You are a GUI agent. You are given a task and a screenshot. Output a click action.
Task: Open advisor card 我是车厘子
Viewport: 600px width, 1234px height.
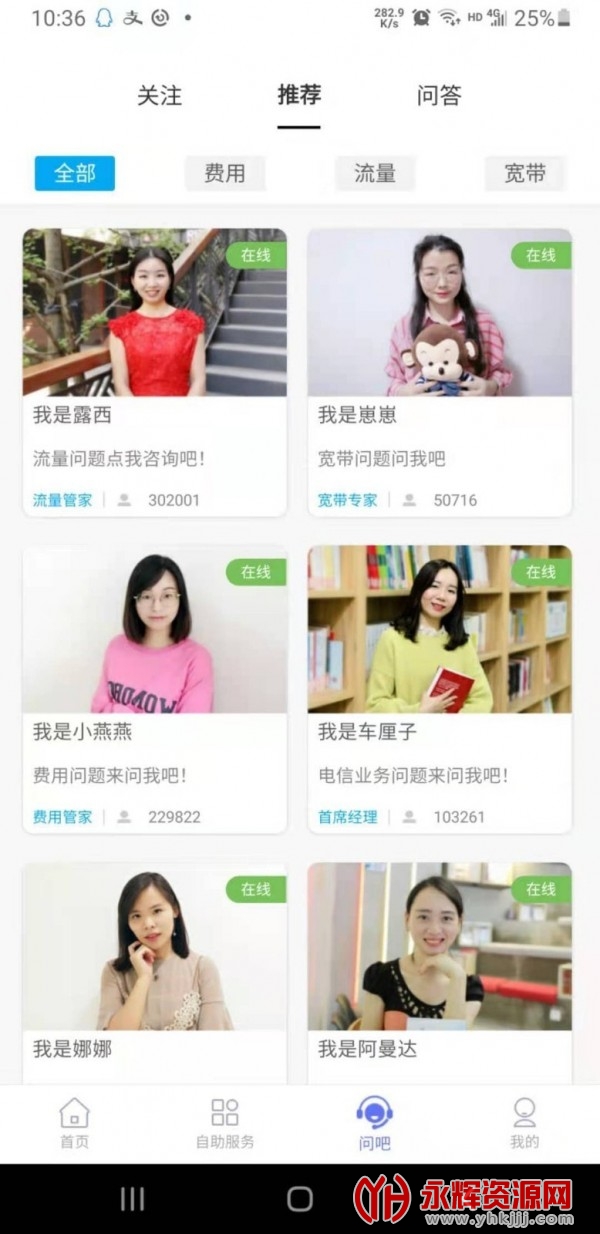click(x=440, y=689)
